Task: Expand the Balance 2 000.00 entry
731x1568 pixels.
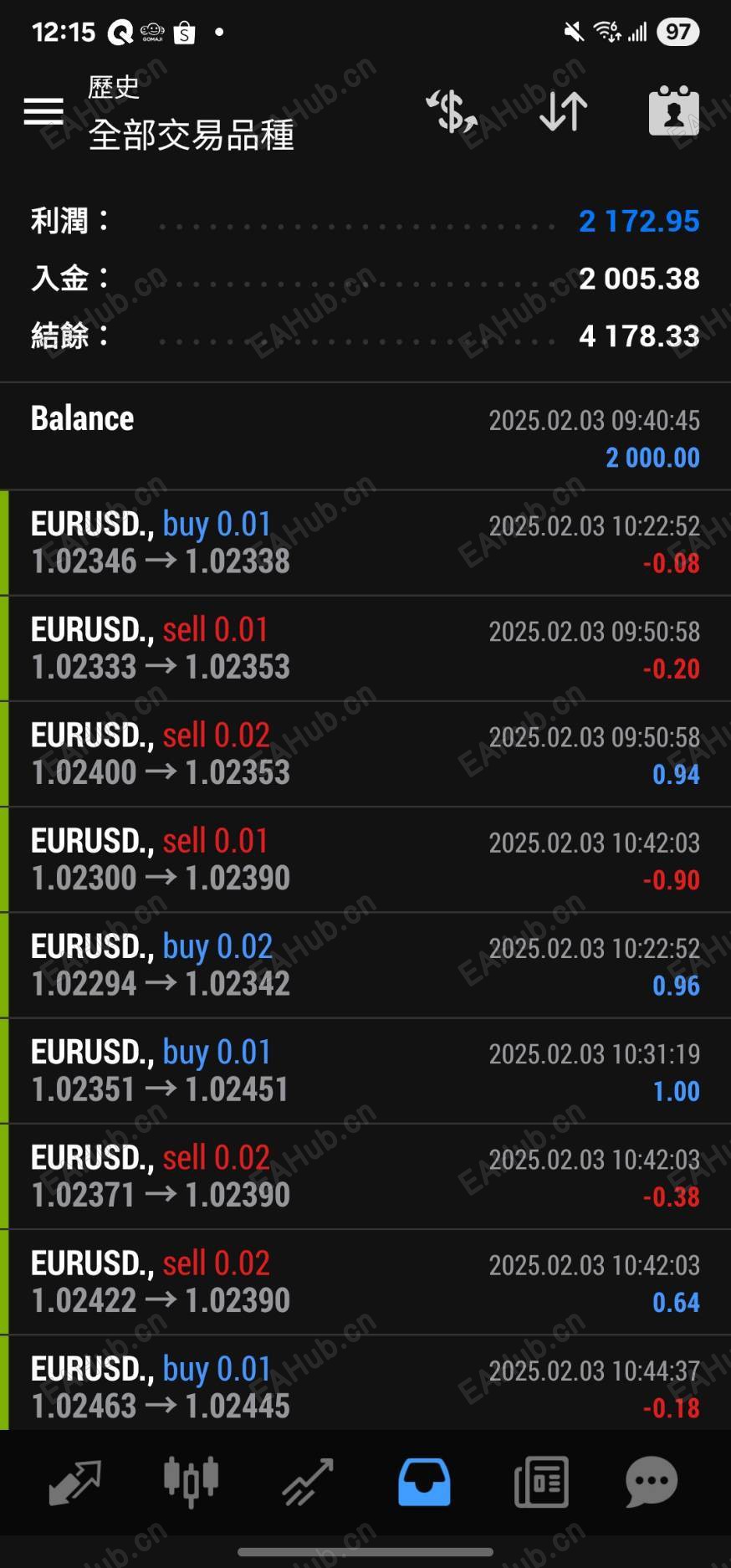Action: 365,437
